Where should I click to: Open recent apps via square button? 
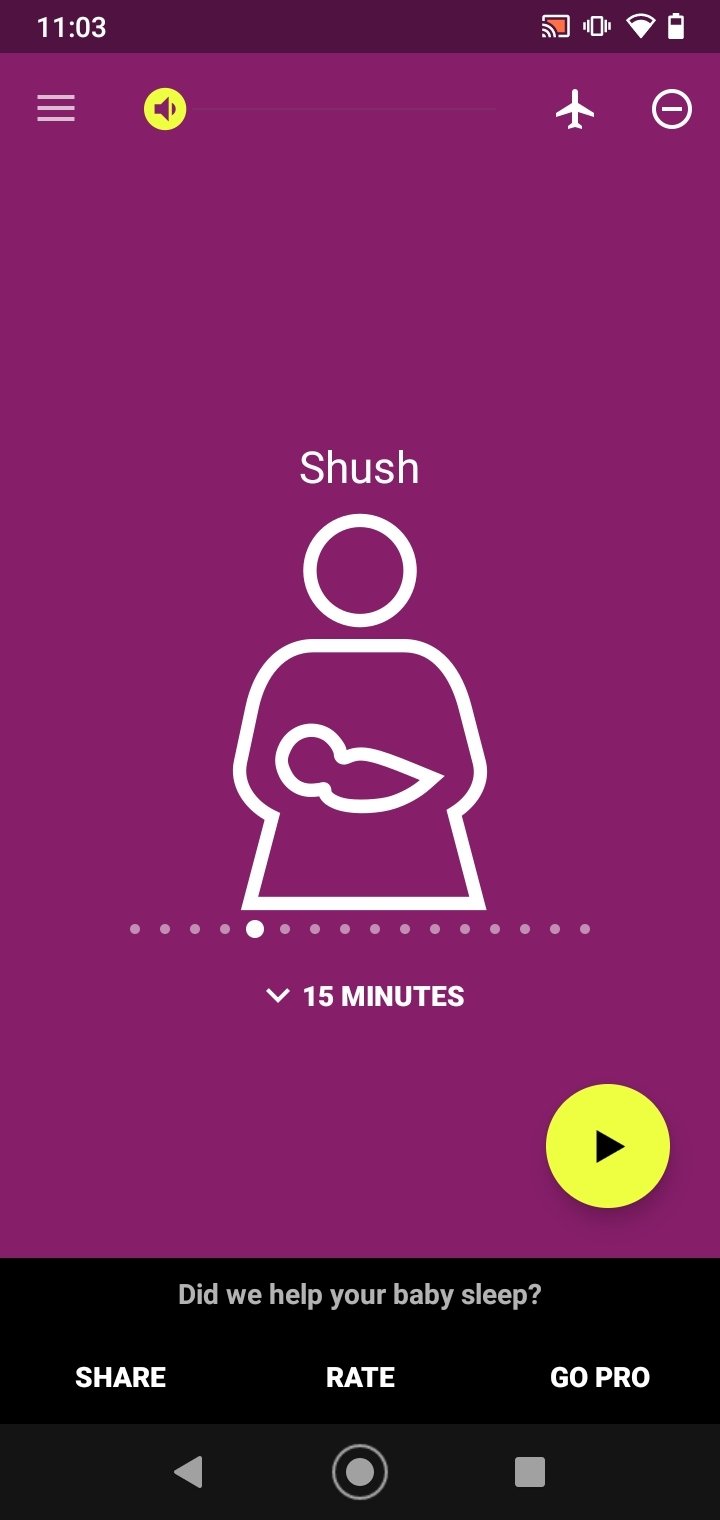[x=529, y=1471]
